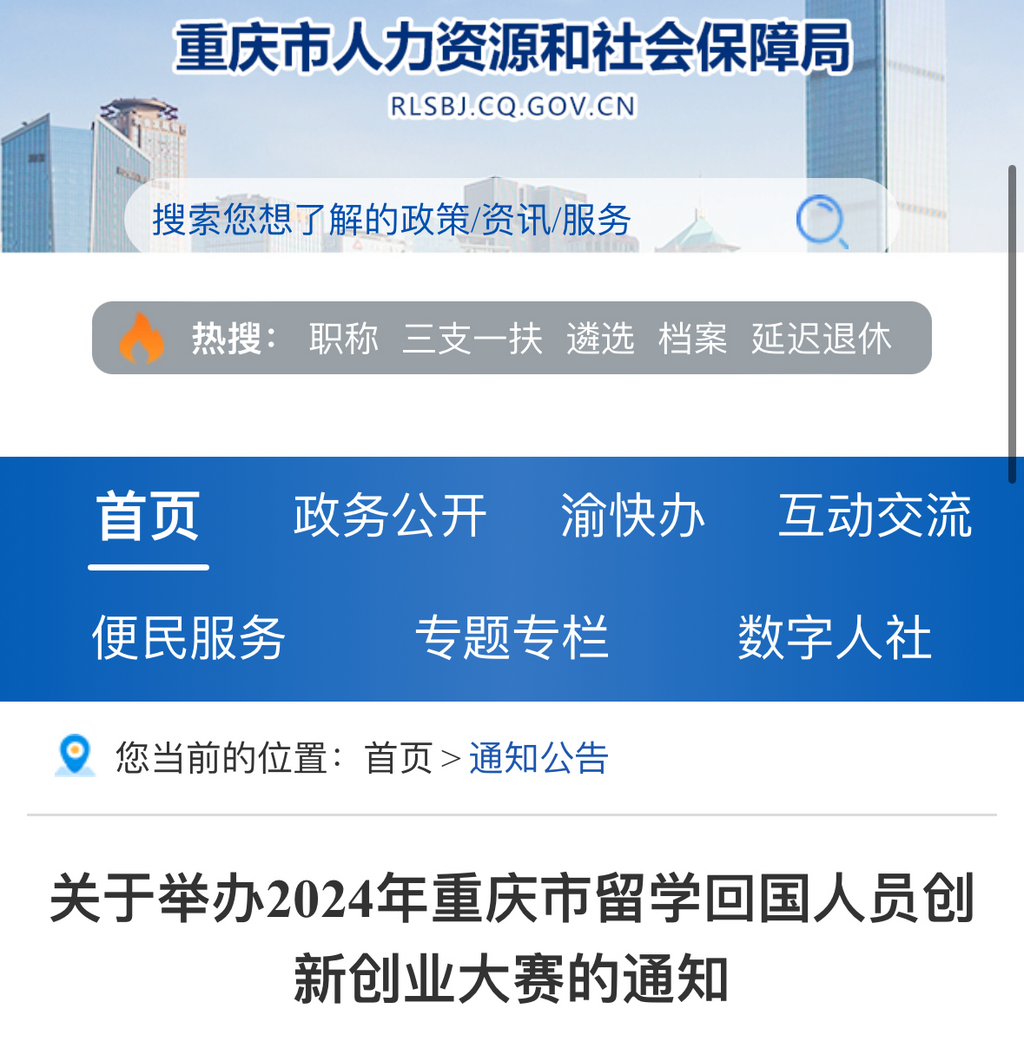The height and width of the screenshot is (1055, 1024).
Task: Open the 通知公告 breadcrumb link
Action: 538,758
